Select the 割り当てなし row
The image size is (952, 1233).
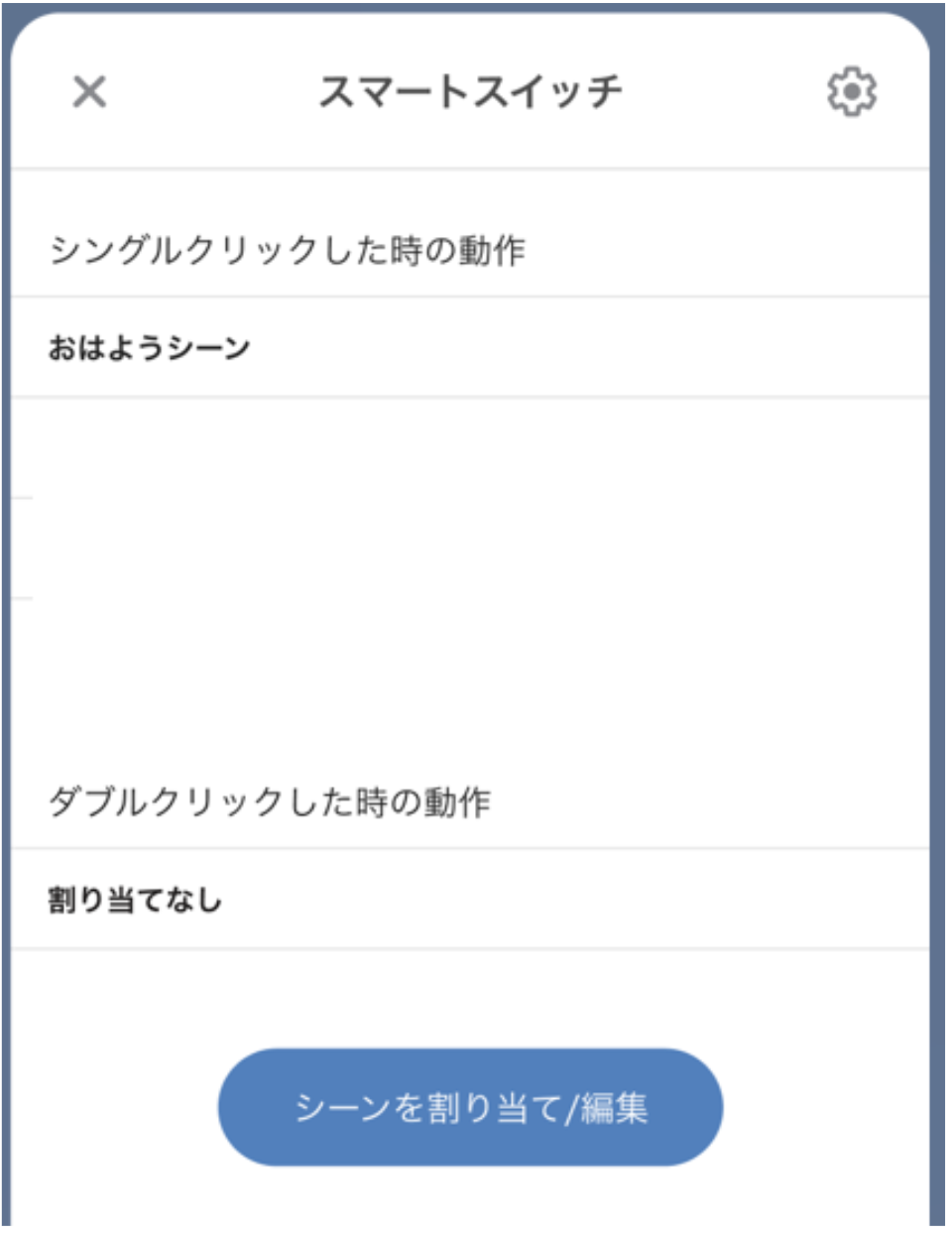[x=470, y=900]
